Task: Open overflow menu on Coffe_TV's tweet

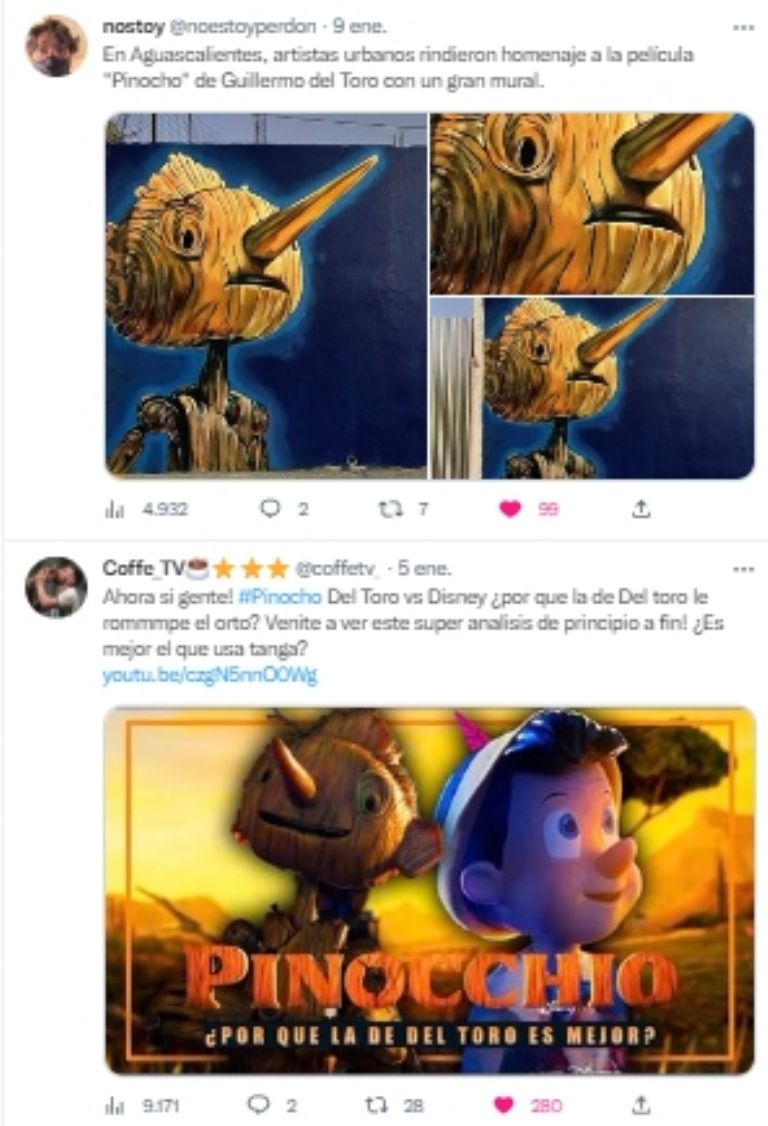Action: click(x=742, y=568)
